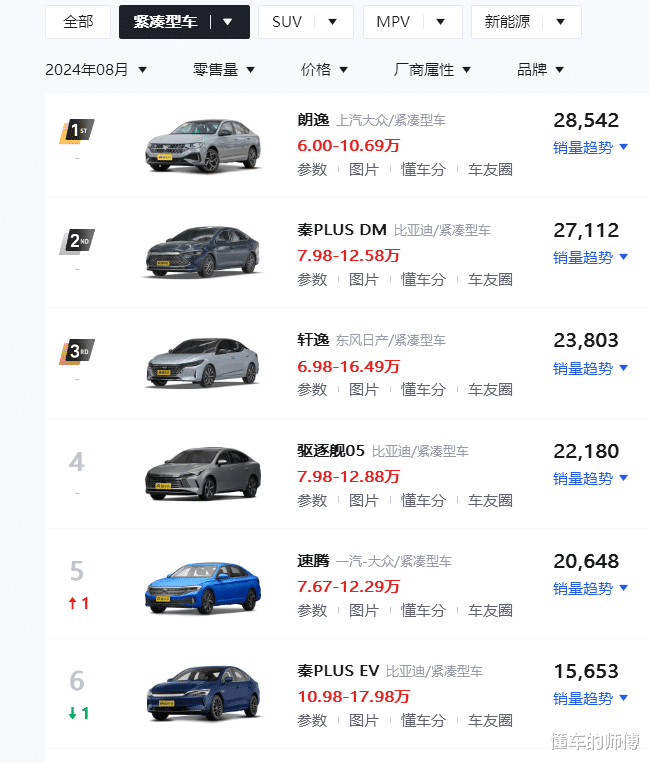
Task: Open 参数 for 秦PLUS EV
Action: coord(312,720)
